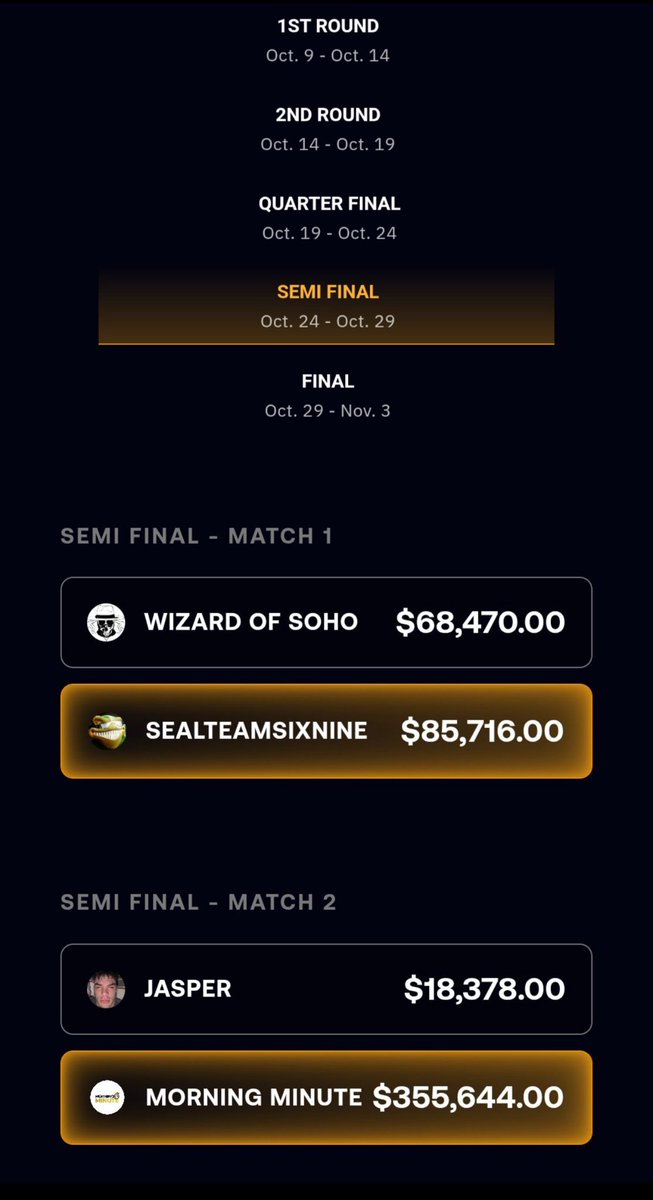Tap the Morning Minute card
Screen dimensions: 653x1200
(326, 1097)
